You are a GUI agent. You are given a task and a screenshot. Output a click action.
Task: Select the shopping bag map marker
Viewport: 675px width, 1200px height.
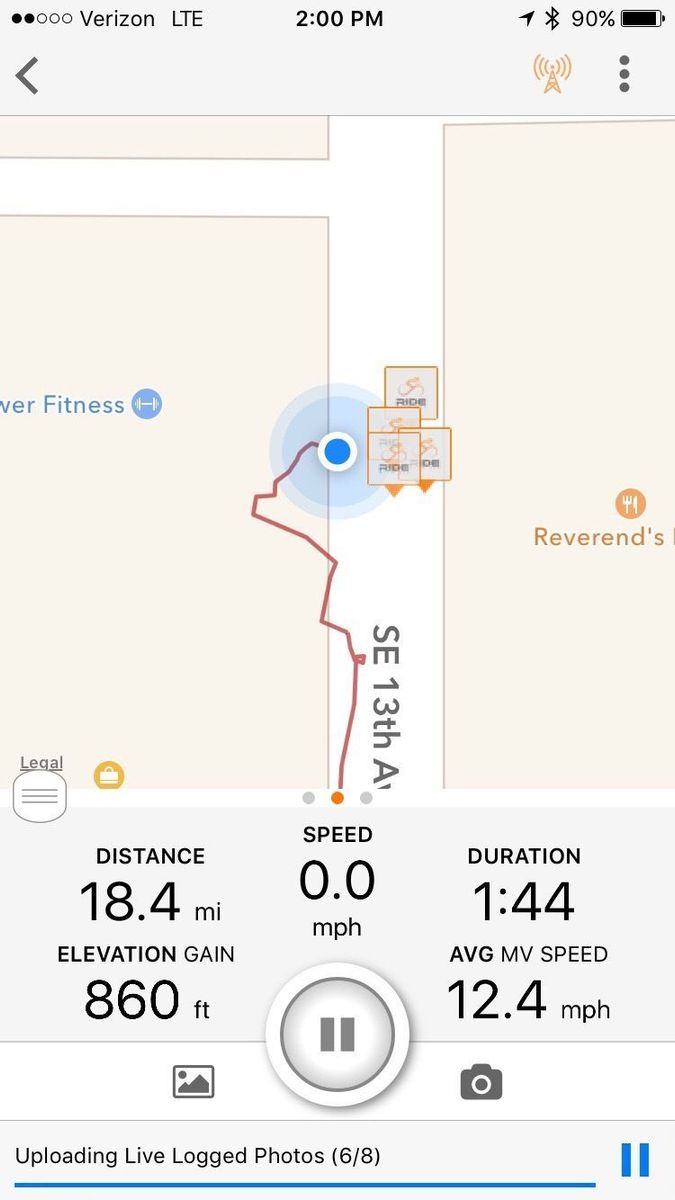[108, 775]
